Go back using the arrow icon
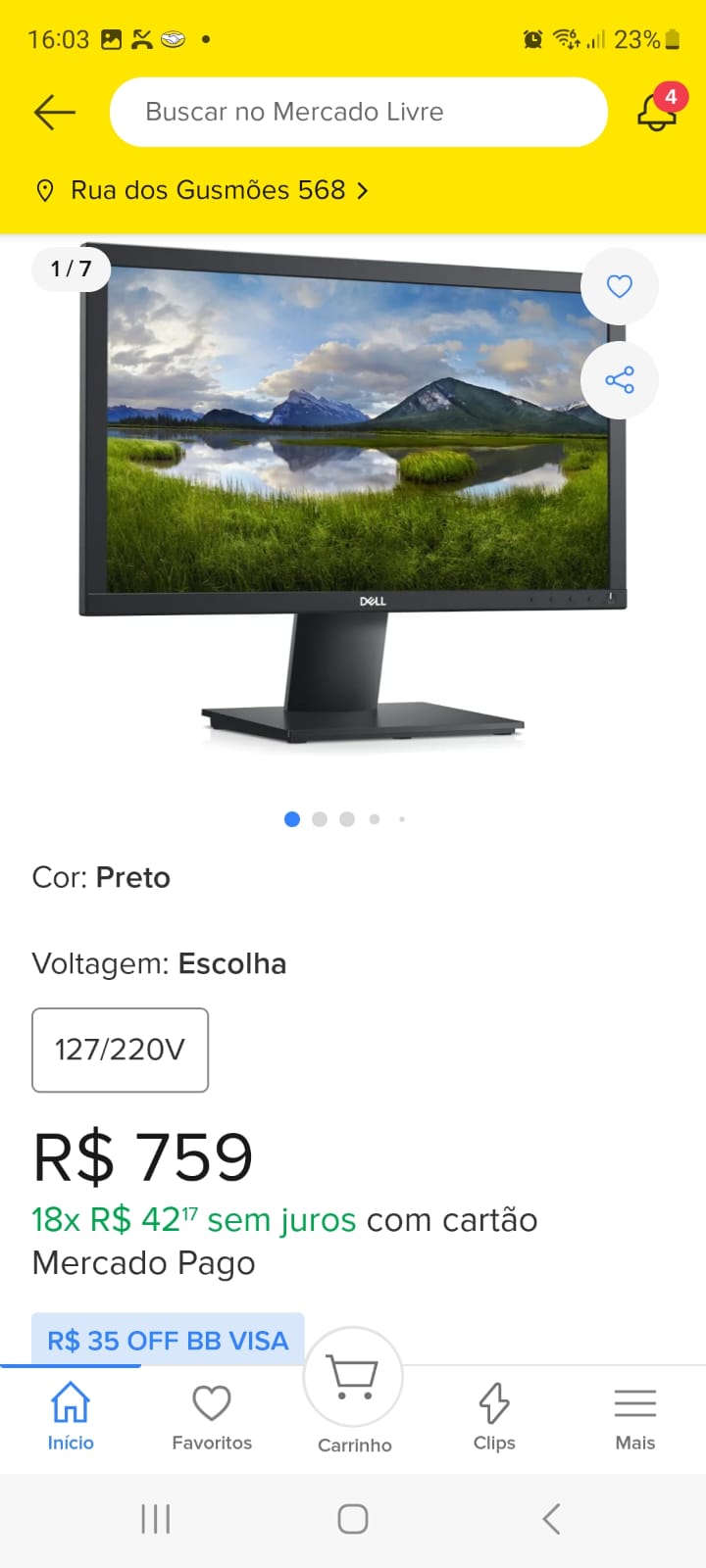The width and height of the screenshot is (706, 1568). [x=54, y=113]
